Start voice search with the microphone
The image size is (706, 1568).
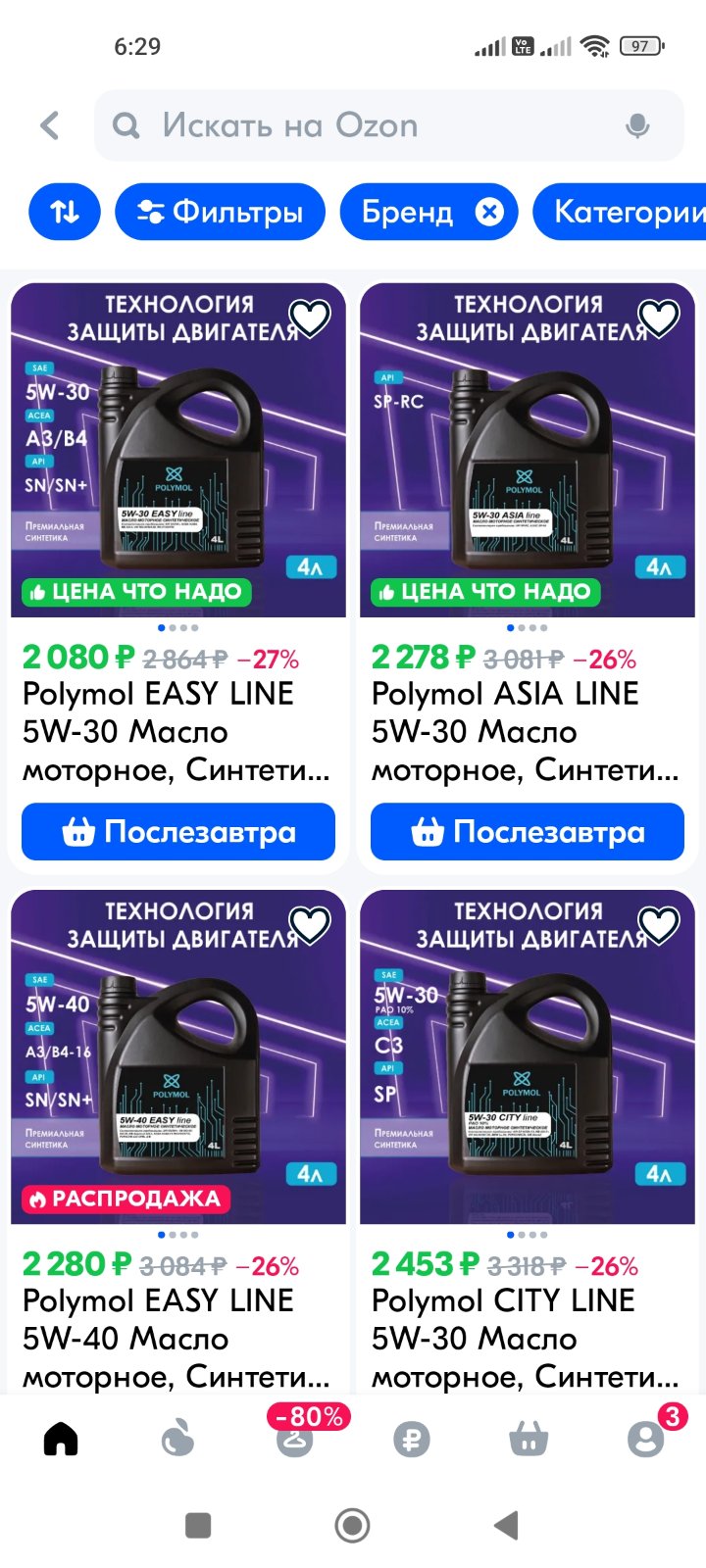pos(637,126)
